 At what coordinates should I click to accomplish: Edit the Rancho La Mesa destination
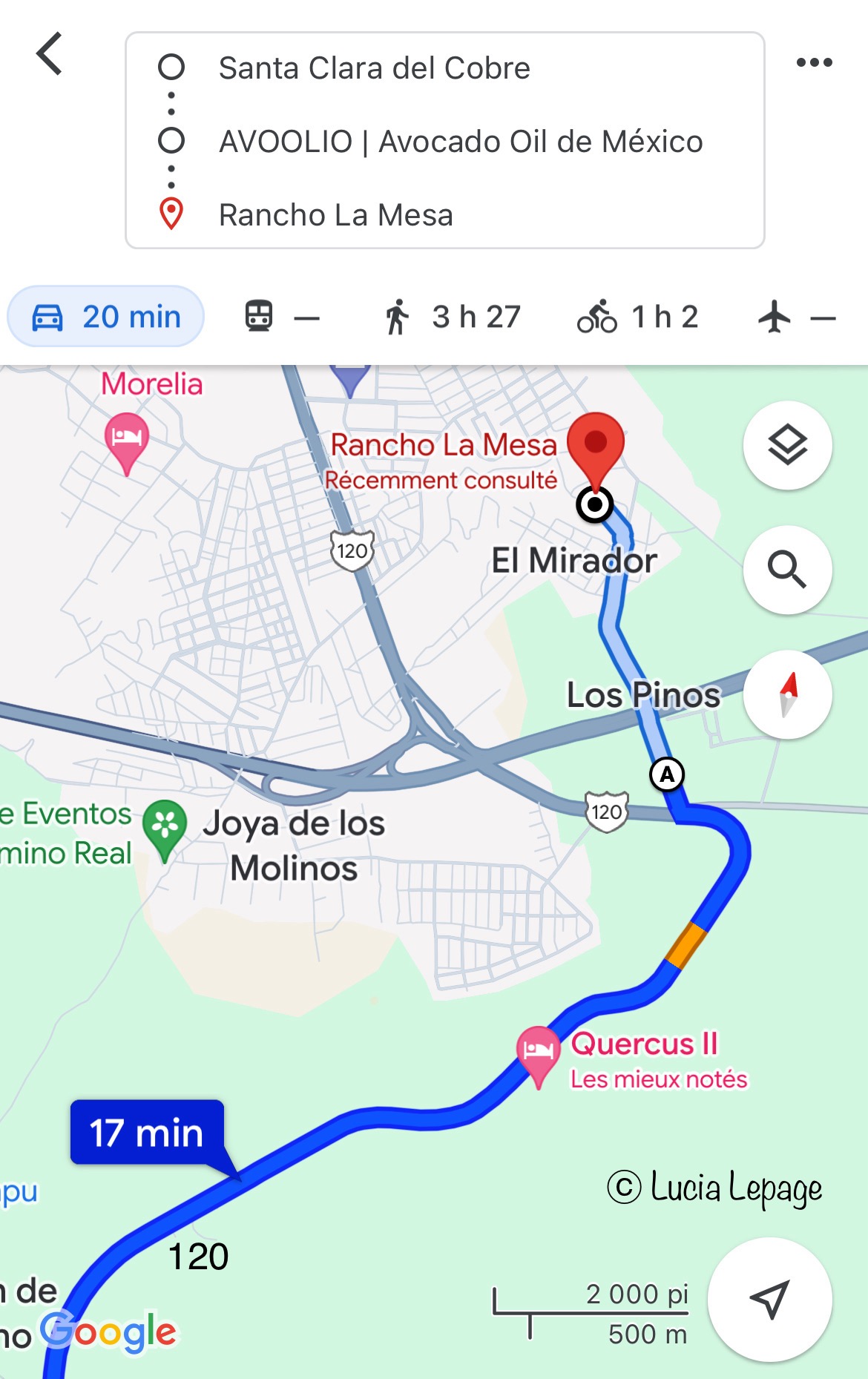click(335, 215)
